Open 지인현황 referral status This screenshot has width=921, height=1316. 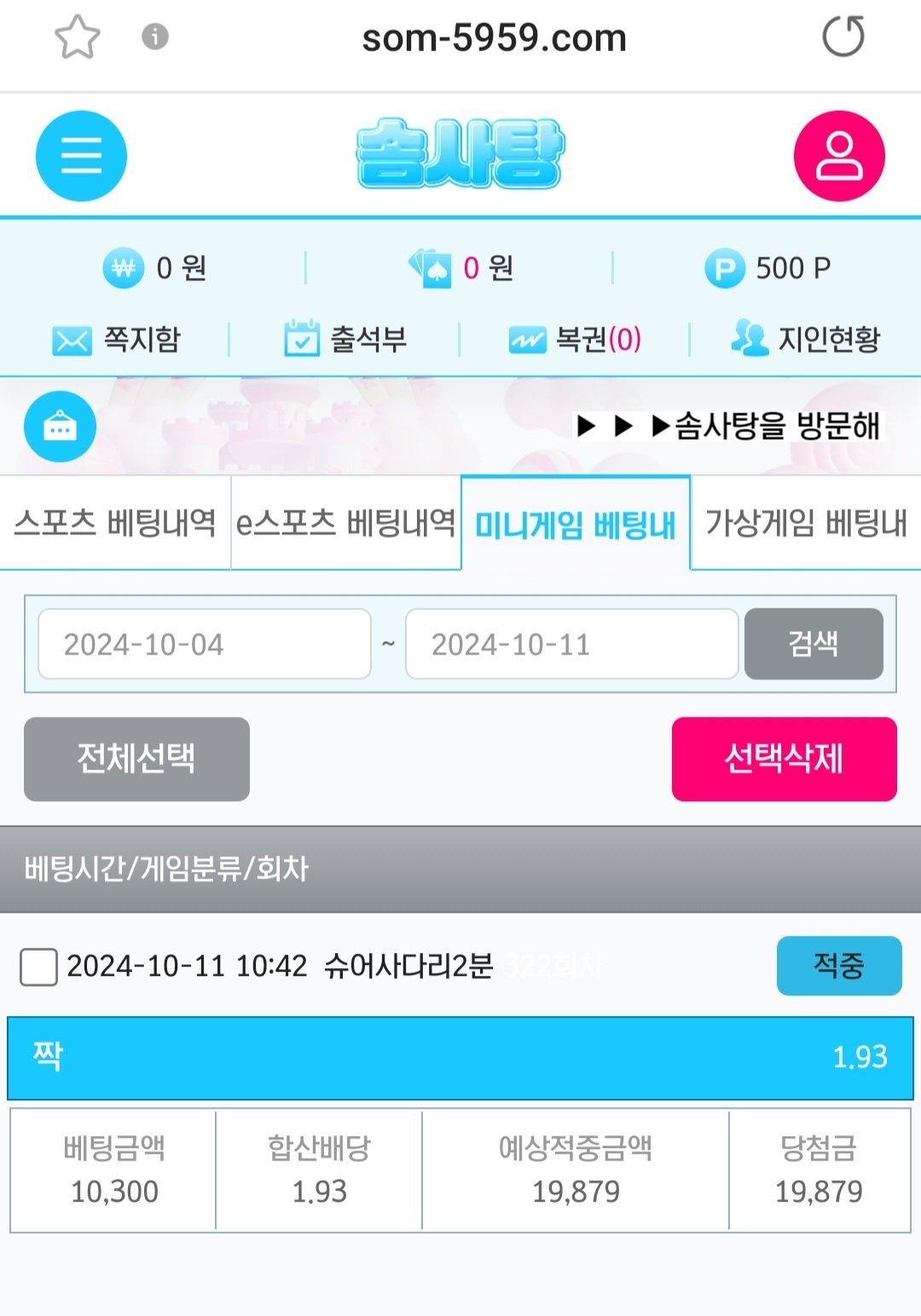pyautogui.click(x=806, y=339)
